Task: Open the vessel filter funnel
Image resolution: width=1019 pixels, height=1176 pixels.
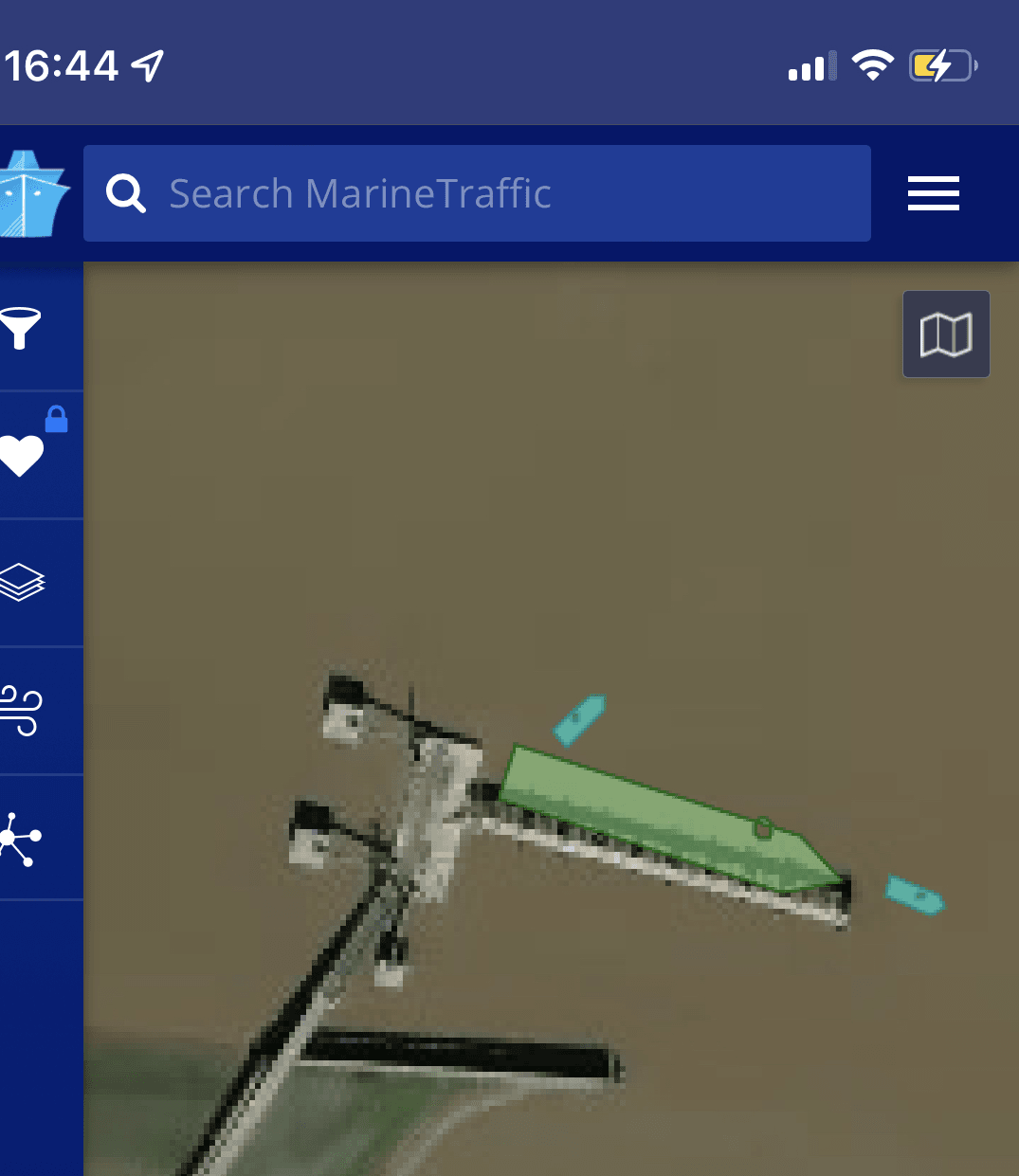Action: point(23,328)
